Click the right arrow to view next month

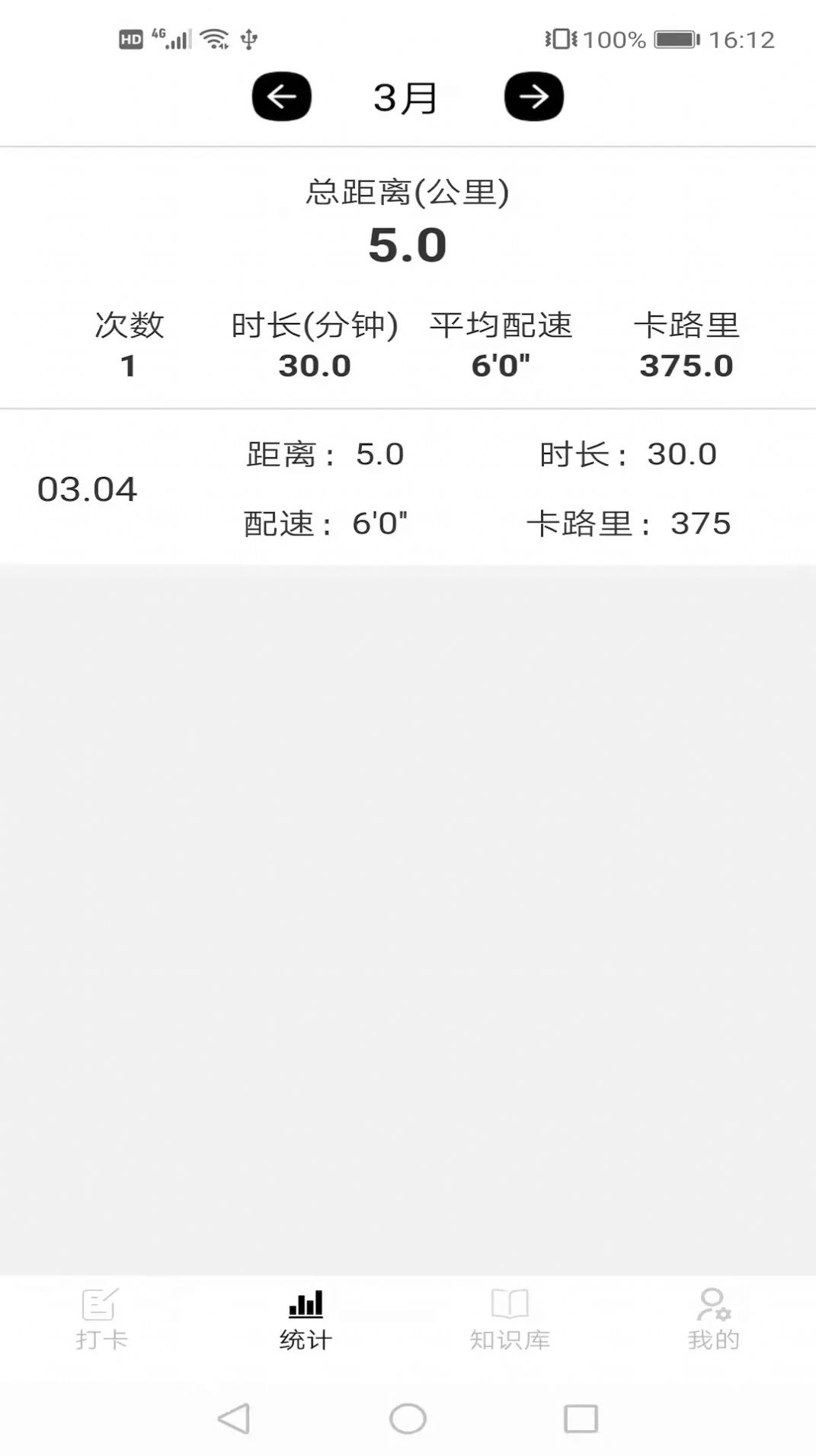point(534,98)
